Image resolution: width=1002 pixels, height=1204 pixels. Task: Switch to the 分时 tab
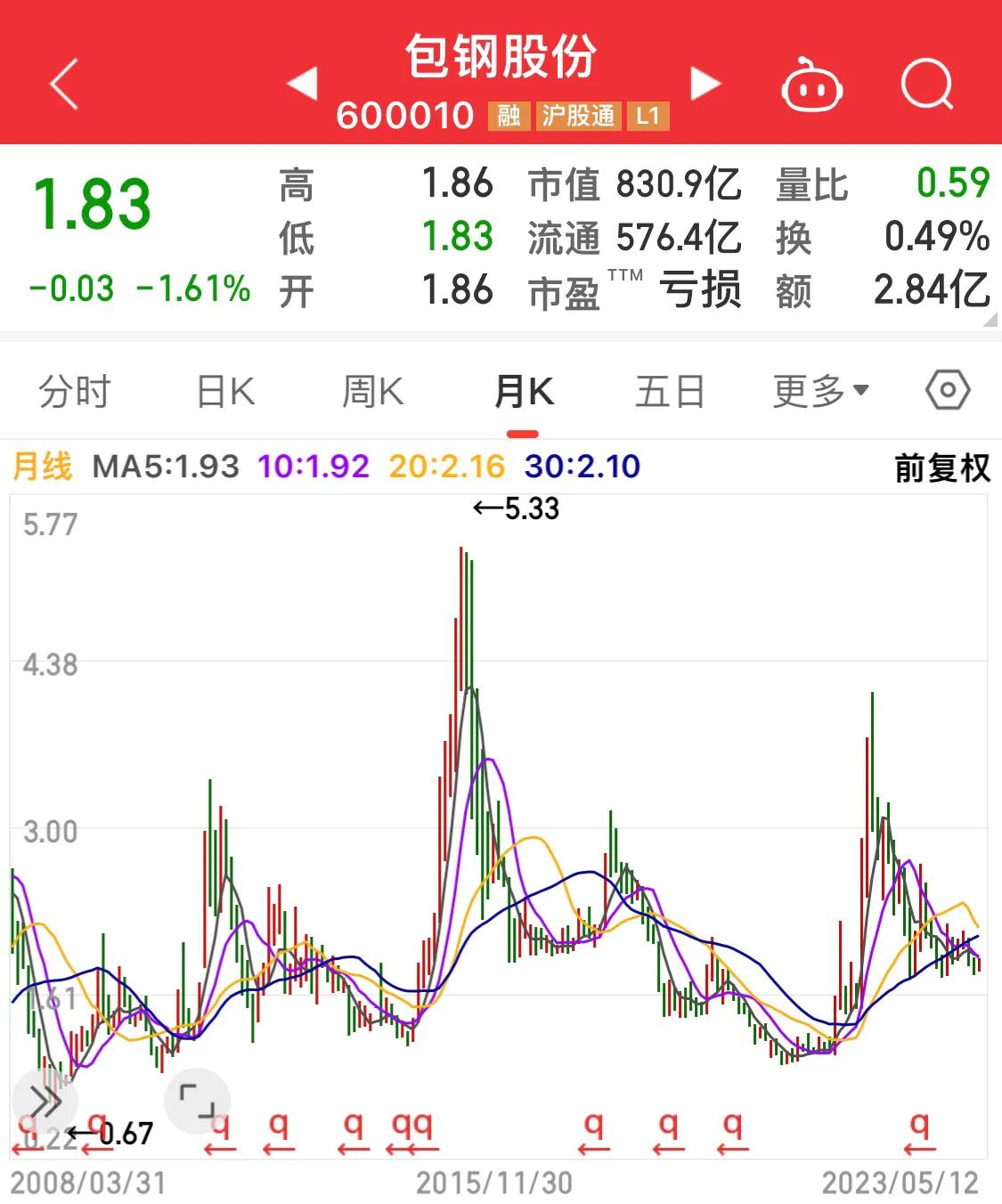tap(73, 389)
